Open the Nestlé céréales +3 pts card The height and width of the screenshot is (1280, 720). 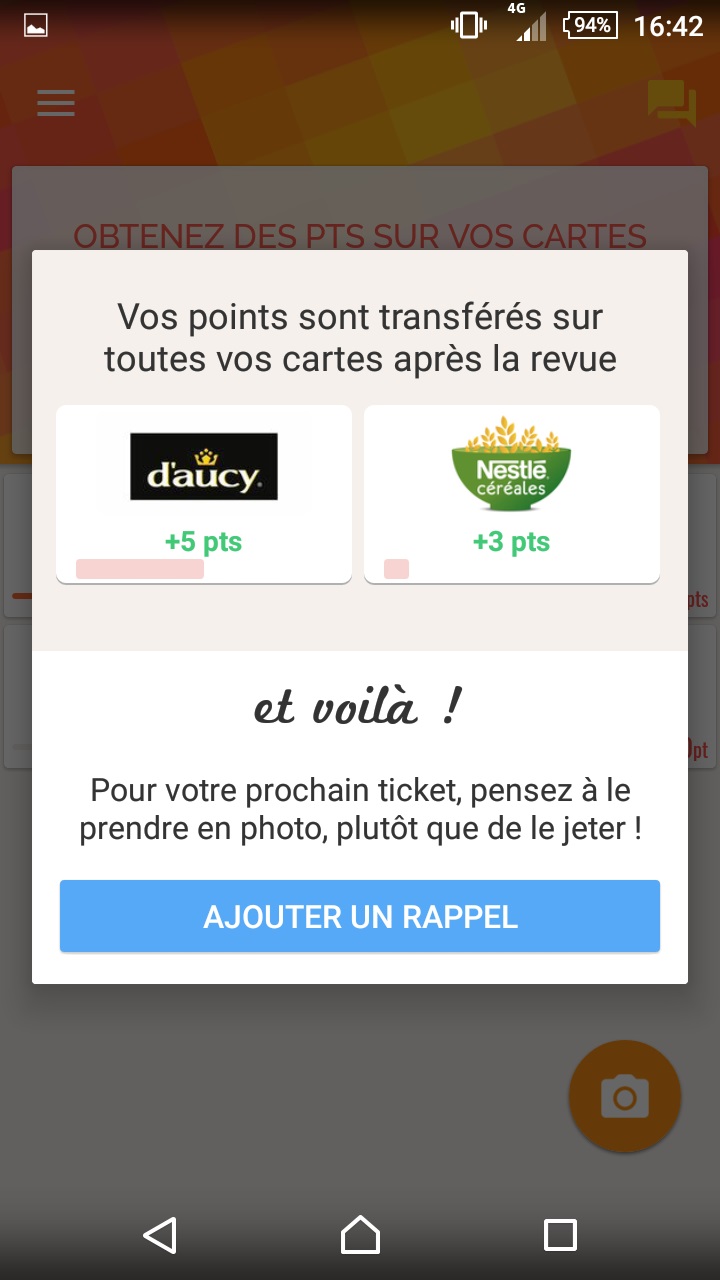click(512, 494)
